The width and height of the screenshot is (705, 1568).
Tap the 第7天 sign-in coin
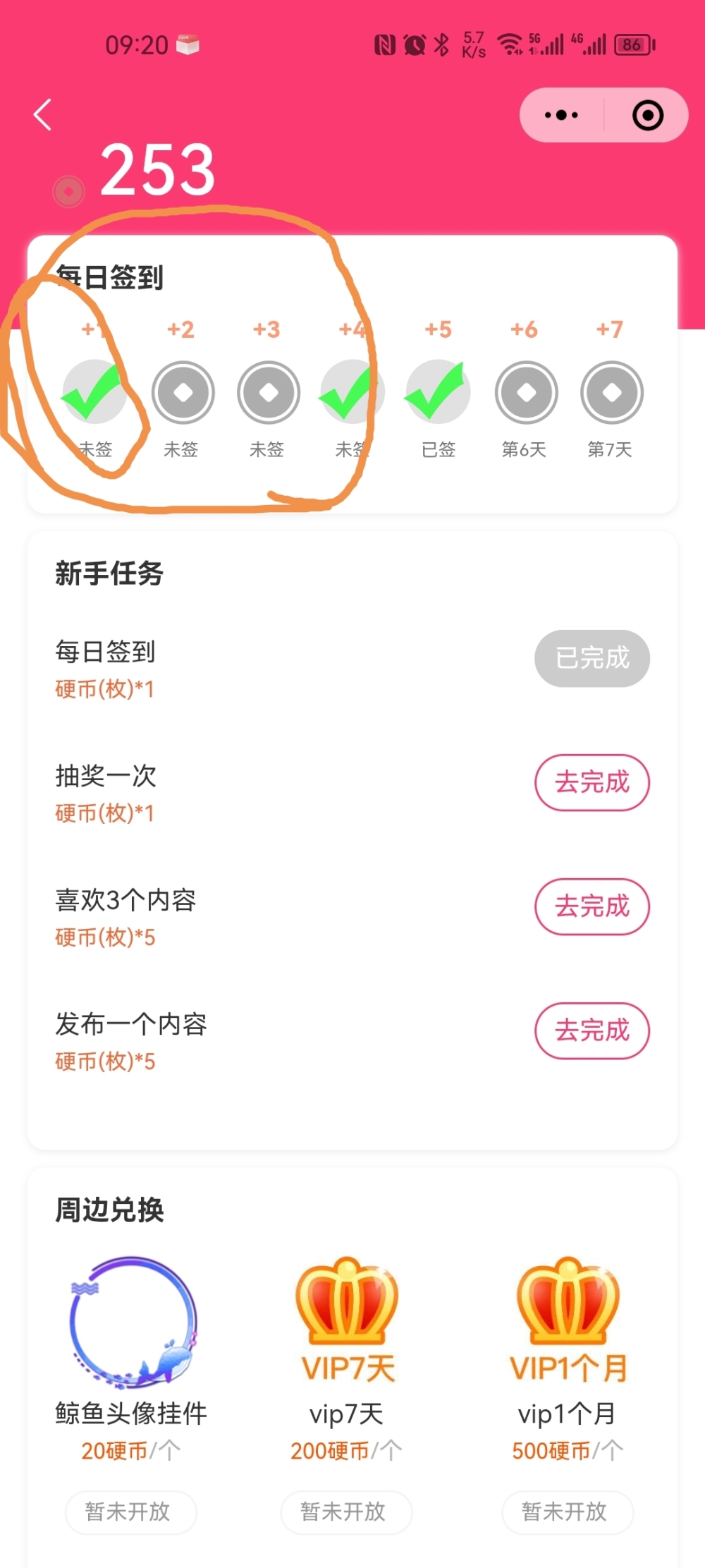[611, 392]
